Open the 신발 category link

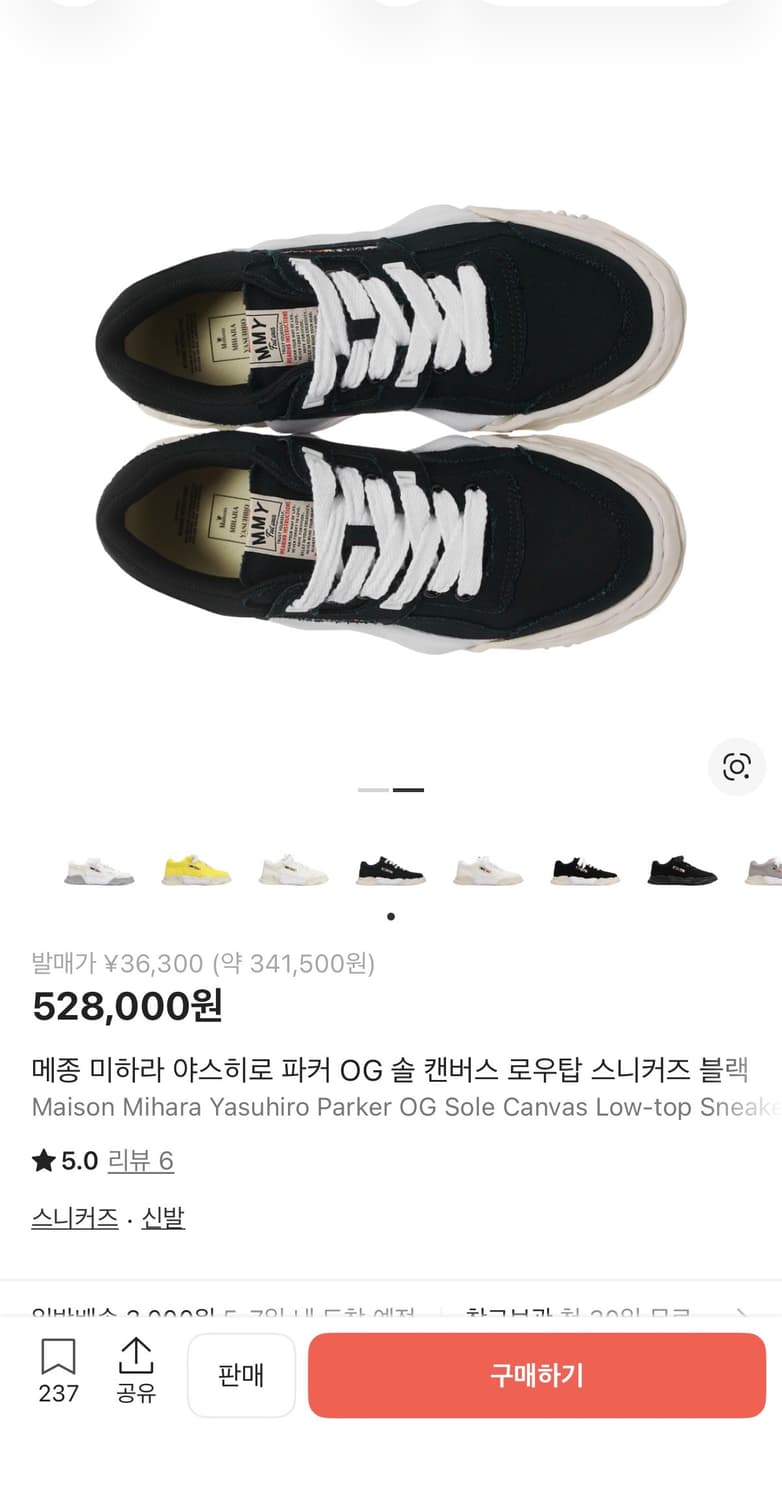pyautogui.click(x=163, y=1218)
